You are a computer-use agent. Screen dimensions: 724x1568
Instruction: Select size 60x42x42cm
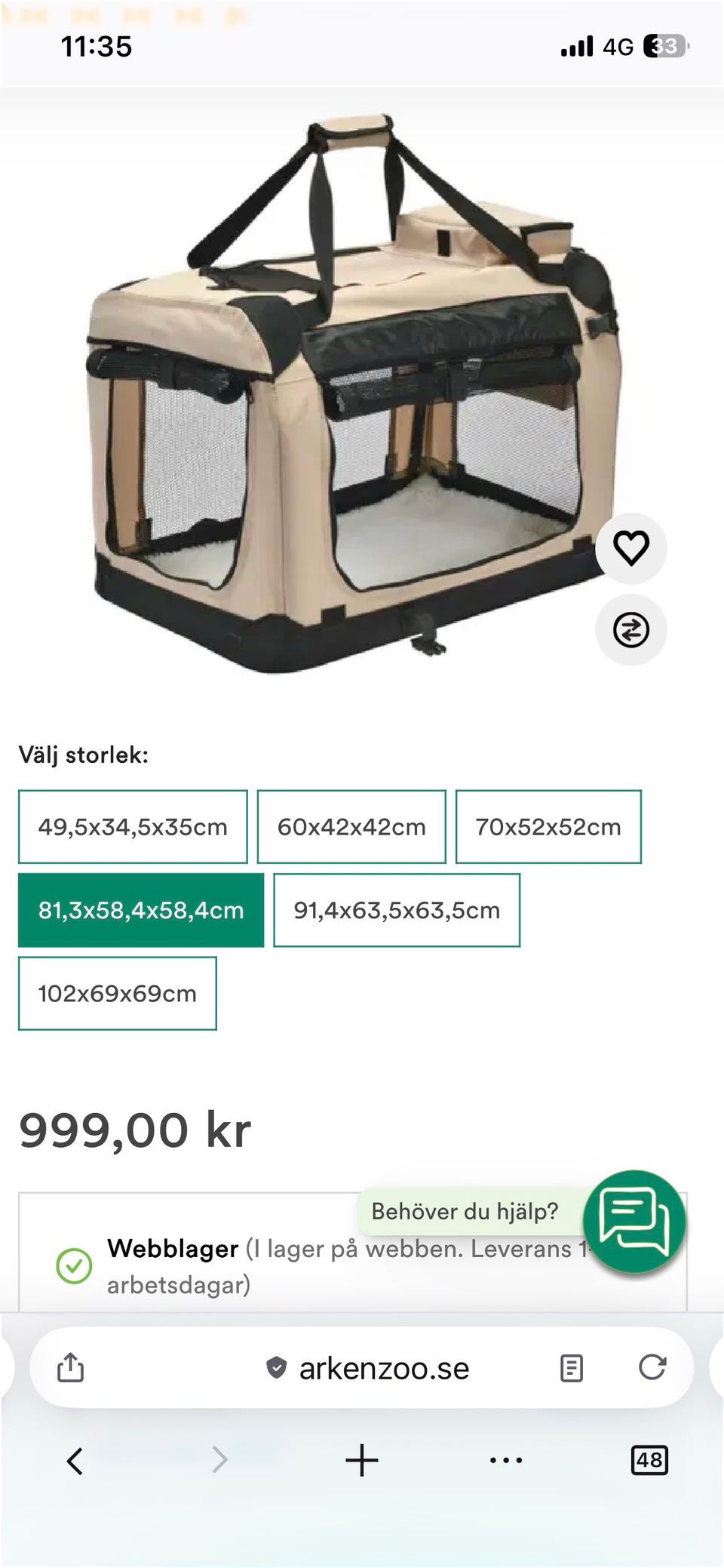351,826
